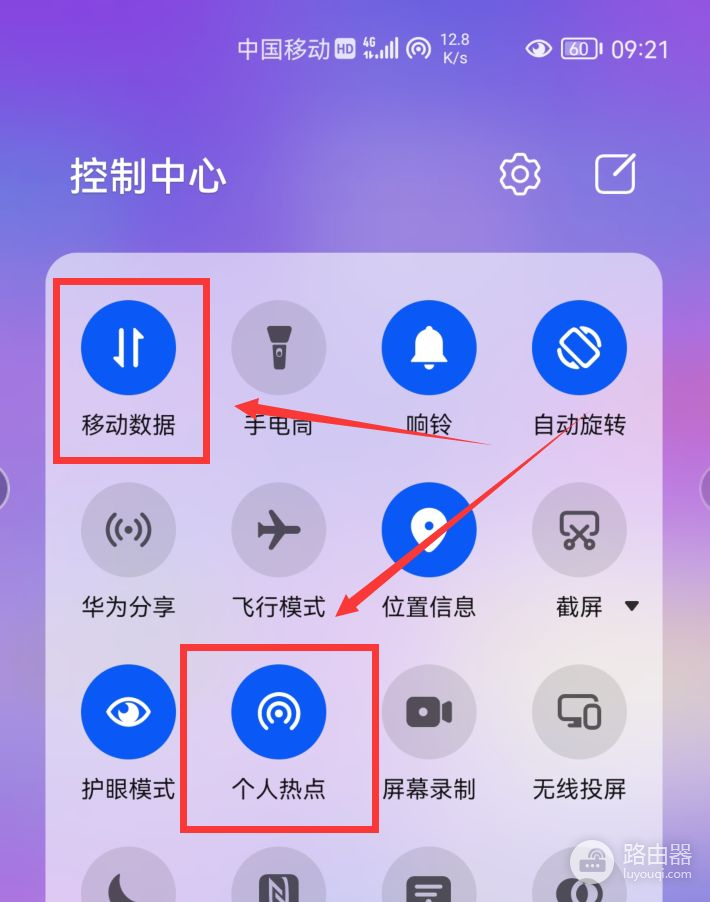Toggle the NFC tile
This screenshot has width=710, height=902.
(x=278, y=882)
